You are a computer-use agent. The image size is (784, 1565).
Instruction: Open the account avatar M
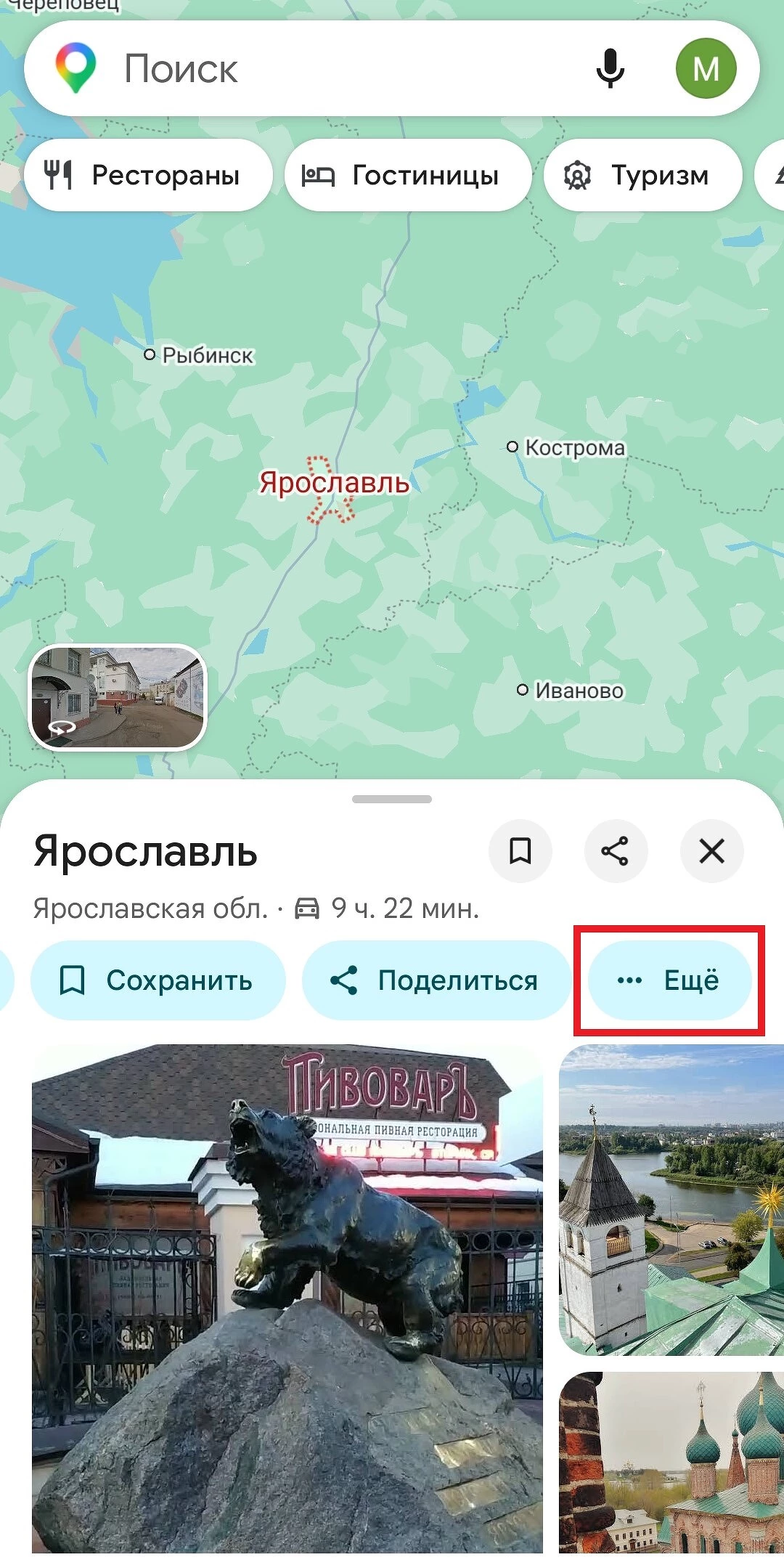[x=706, y=69]
